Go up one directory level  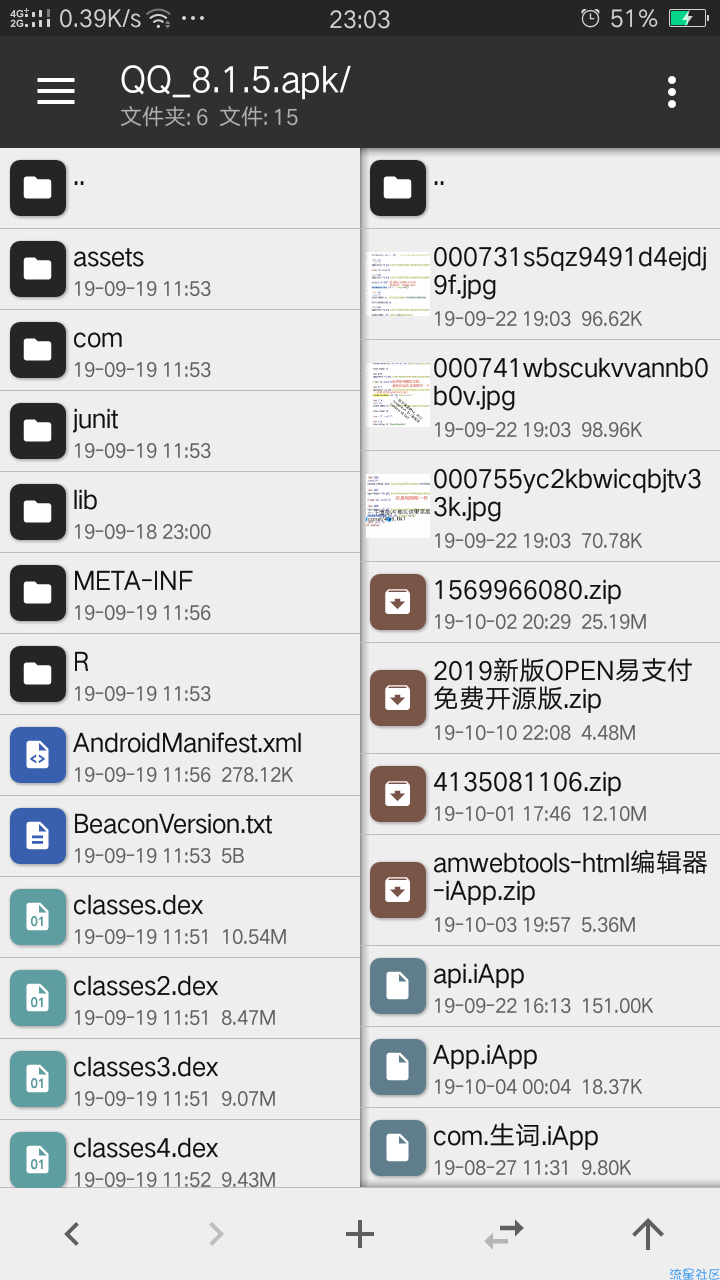[x=648, y=1234]
